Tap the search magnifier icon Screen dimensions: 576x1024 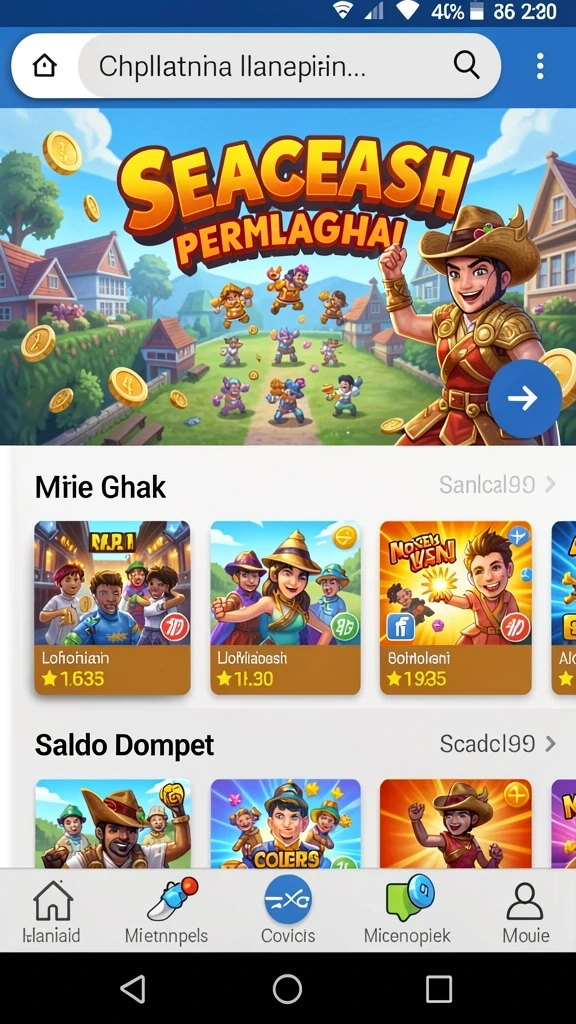[466, 65]
